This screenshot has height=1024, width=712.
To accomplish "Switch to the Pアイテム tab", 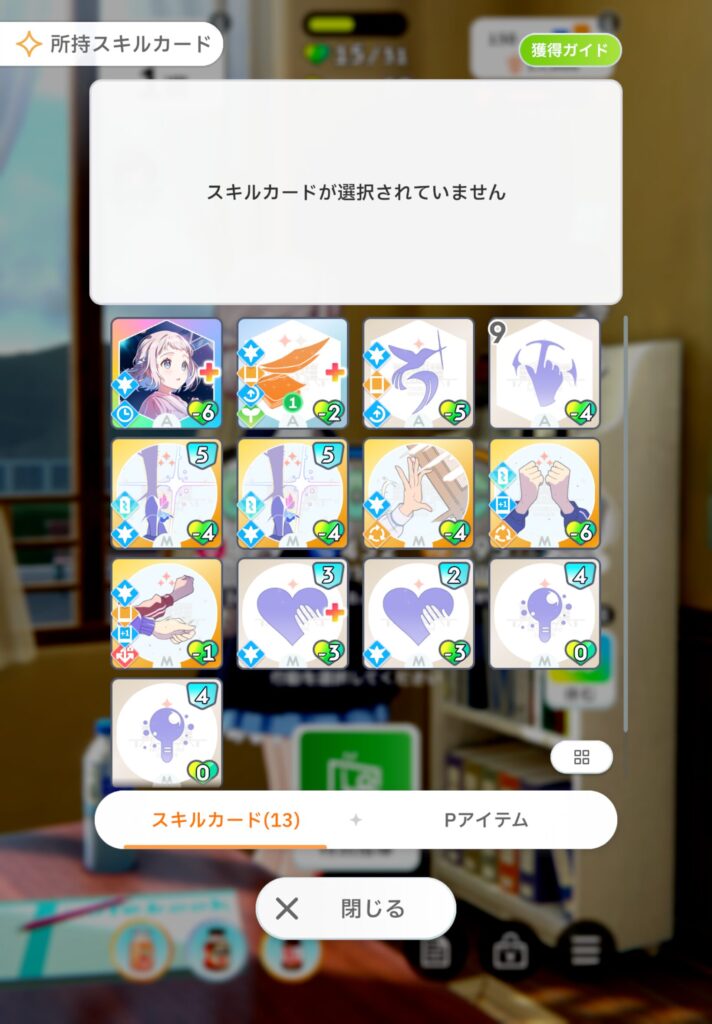I will 486,820.
